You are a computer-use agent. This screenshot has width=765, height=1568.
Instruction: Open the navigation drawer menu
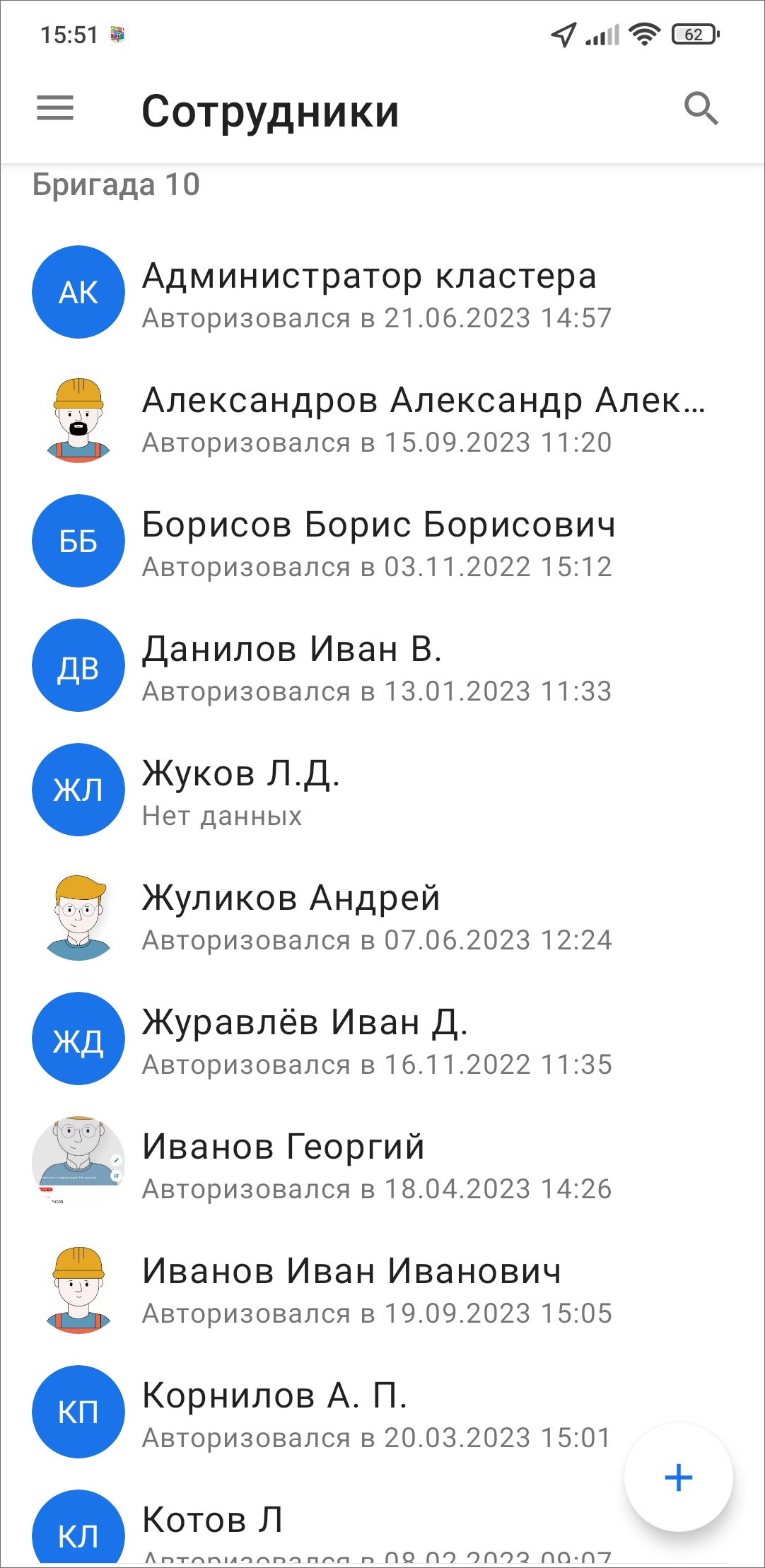(x=55, y=109)
